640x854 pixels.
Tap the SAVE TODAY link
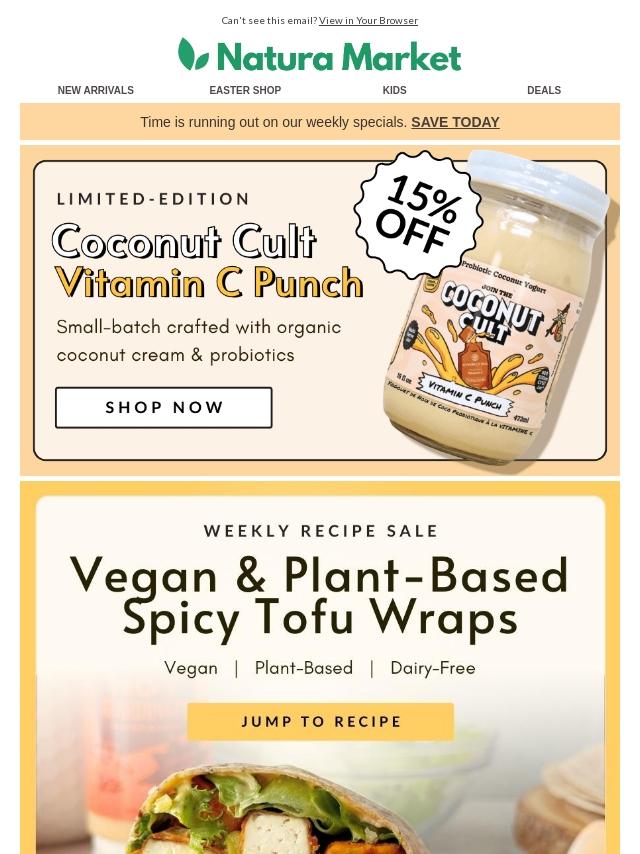point(455,122)
